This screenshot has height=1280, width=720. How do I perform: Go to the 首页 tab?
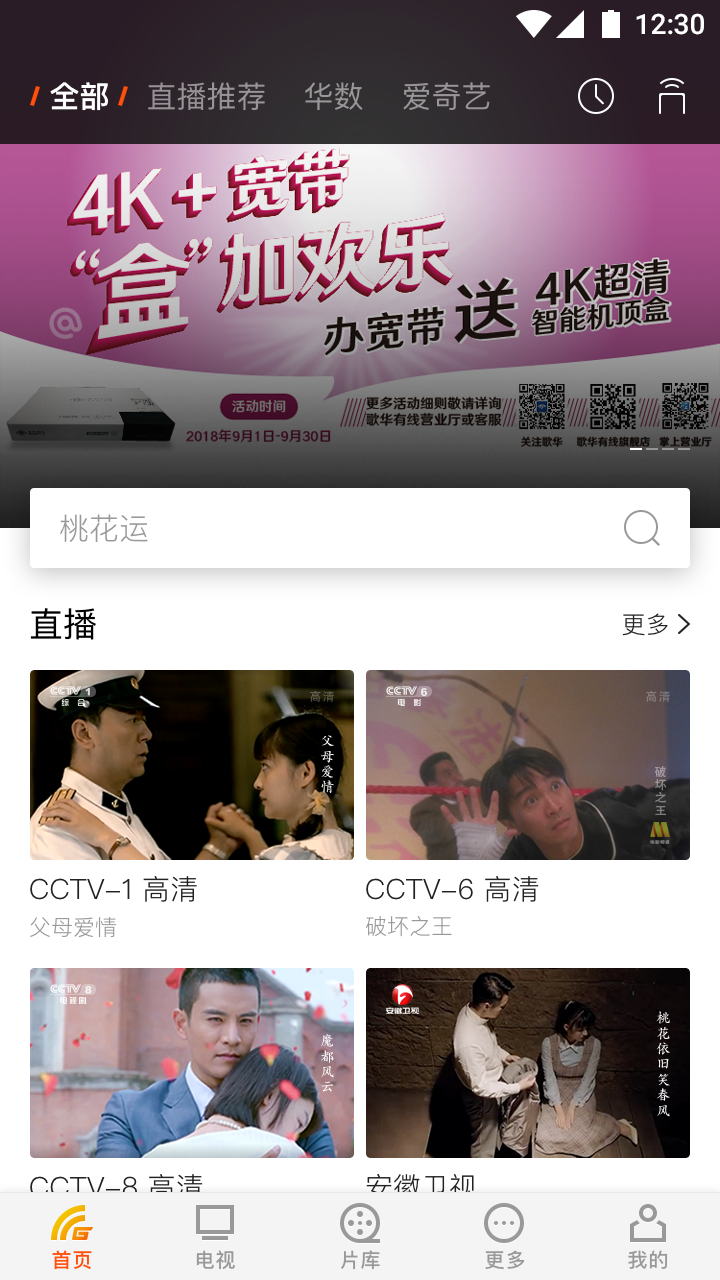point(72,1237)
